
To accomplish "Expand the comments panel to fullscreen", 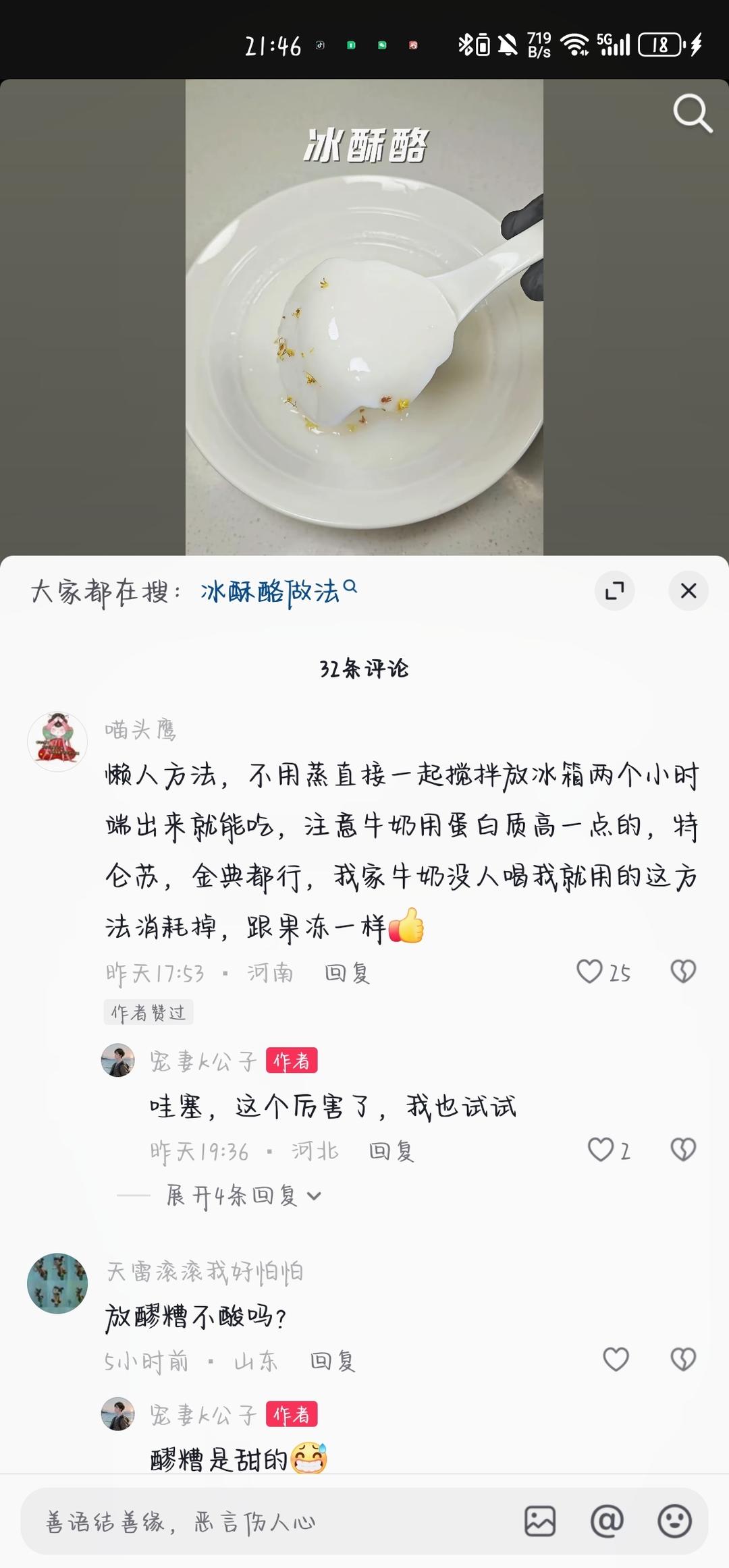I will point(615,590).
